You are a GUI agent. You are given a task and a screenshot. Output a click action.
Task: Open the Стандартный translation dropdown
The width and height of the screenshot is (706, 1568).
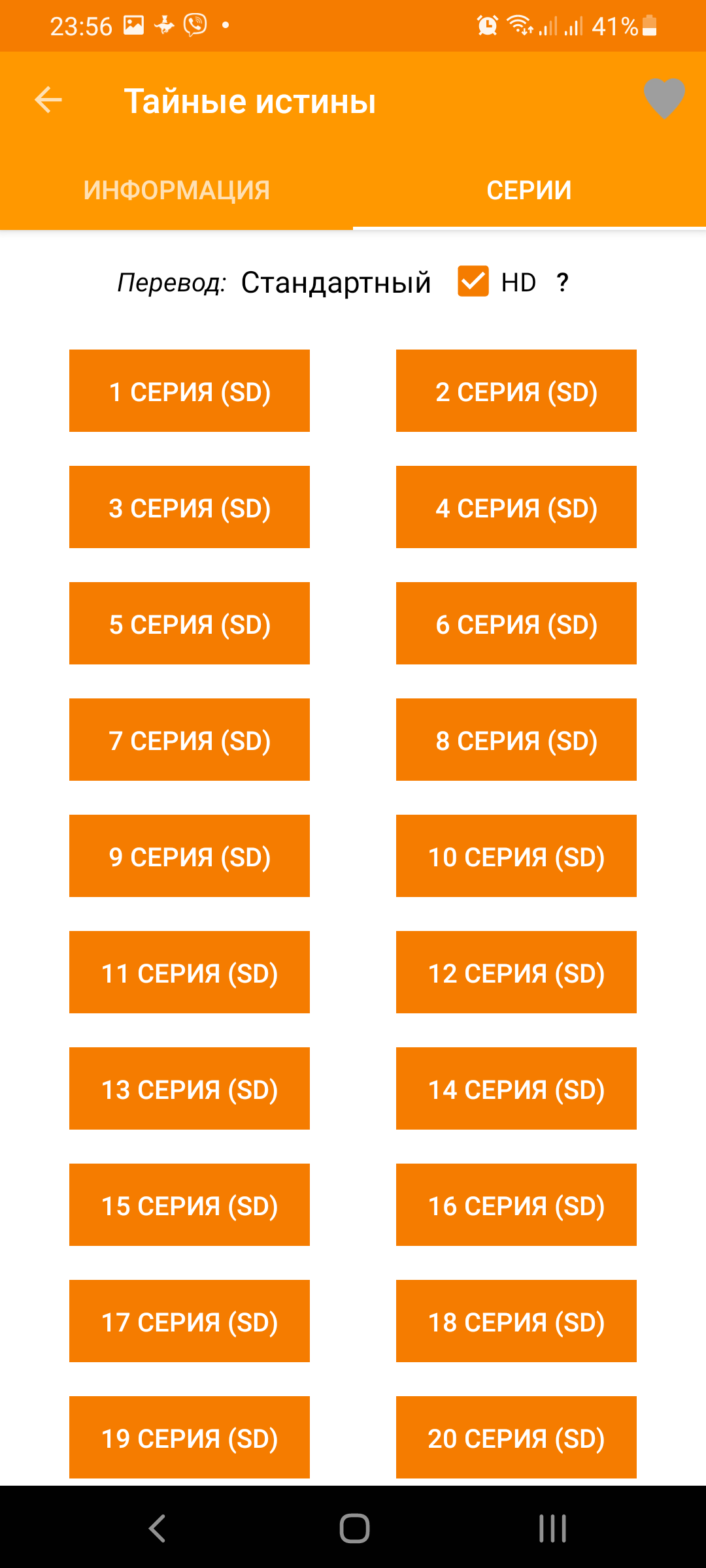(336, 282)
